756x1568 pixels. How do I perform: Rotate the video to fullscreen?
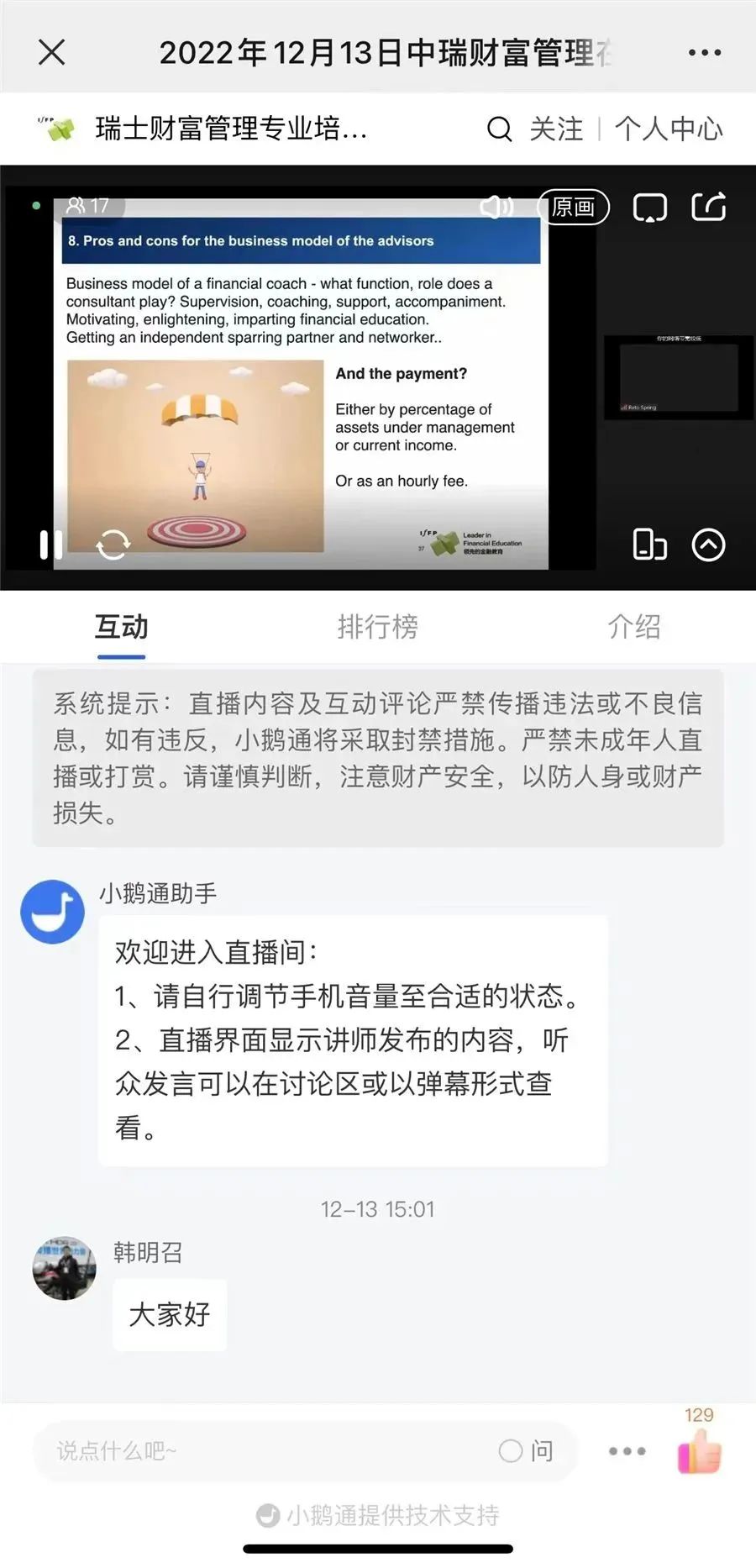648,545
